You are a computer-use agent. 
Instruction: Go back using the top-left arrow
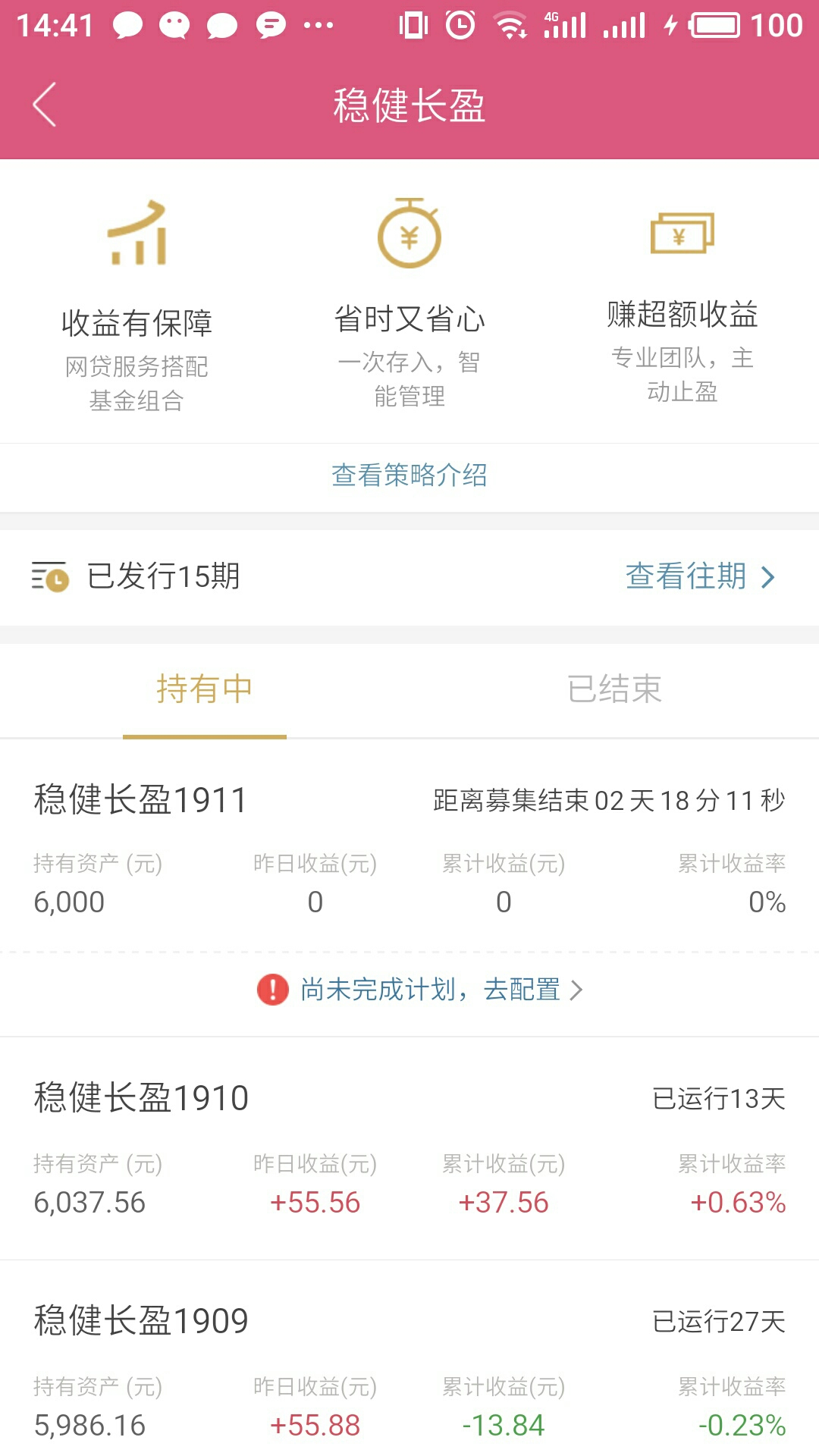point(45,105)
